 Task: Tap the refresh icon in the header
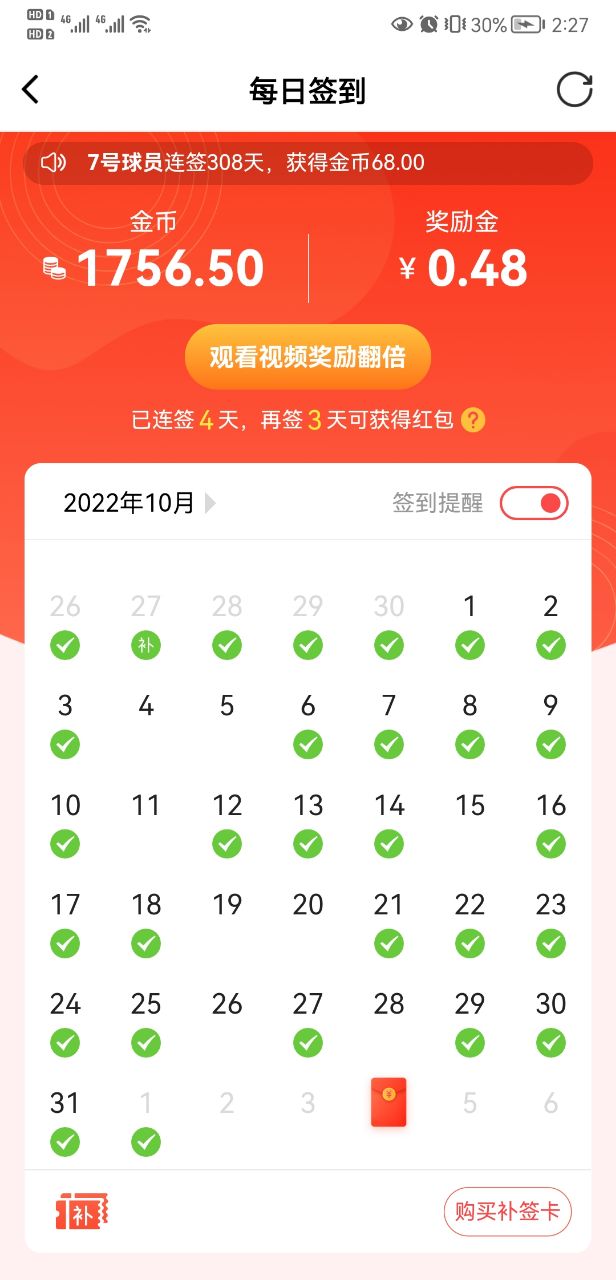tap(574, 90)
